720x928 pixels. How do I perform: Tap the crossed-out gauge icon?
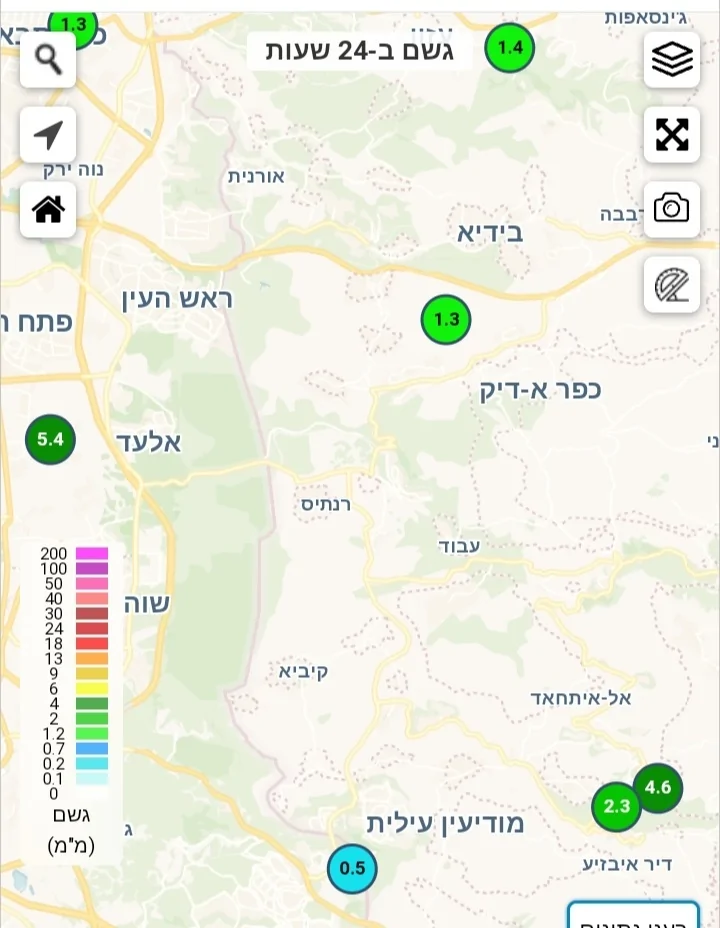(672, 285)
